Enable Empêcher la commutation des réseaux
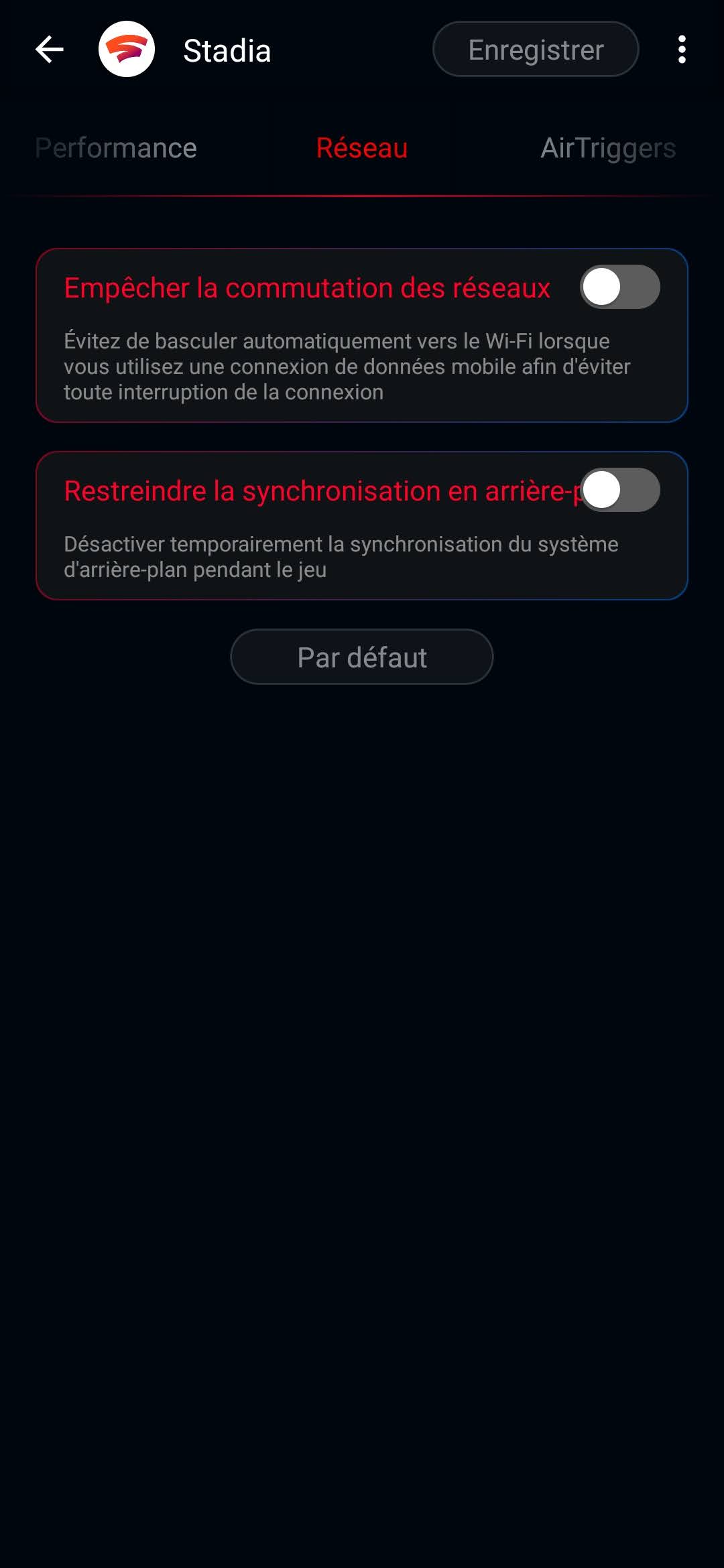Image resolution: width=724 pixels, height=1568 pixels. (620, 287)
